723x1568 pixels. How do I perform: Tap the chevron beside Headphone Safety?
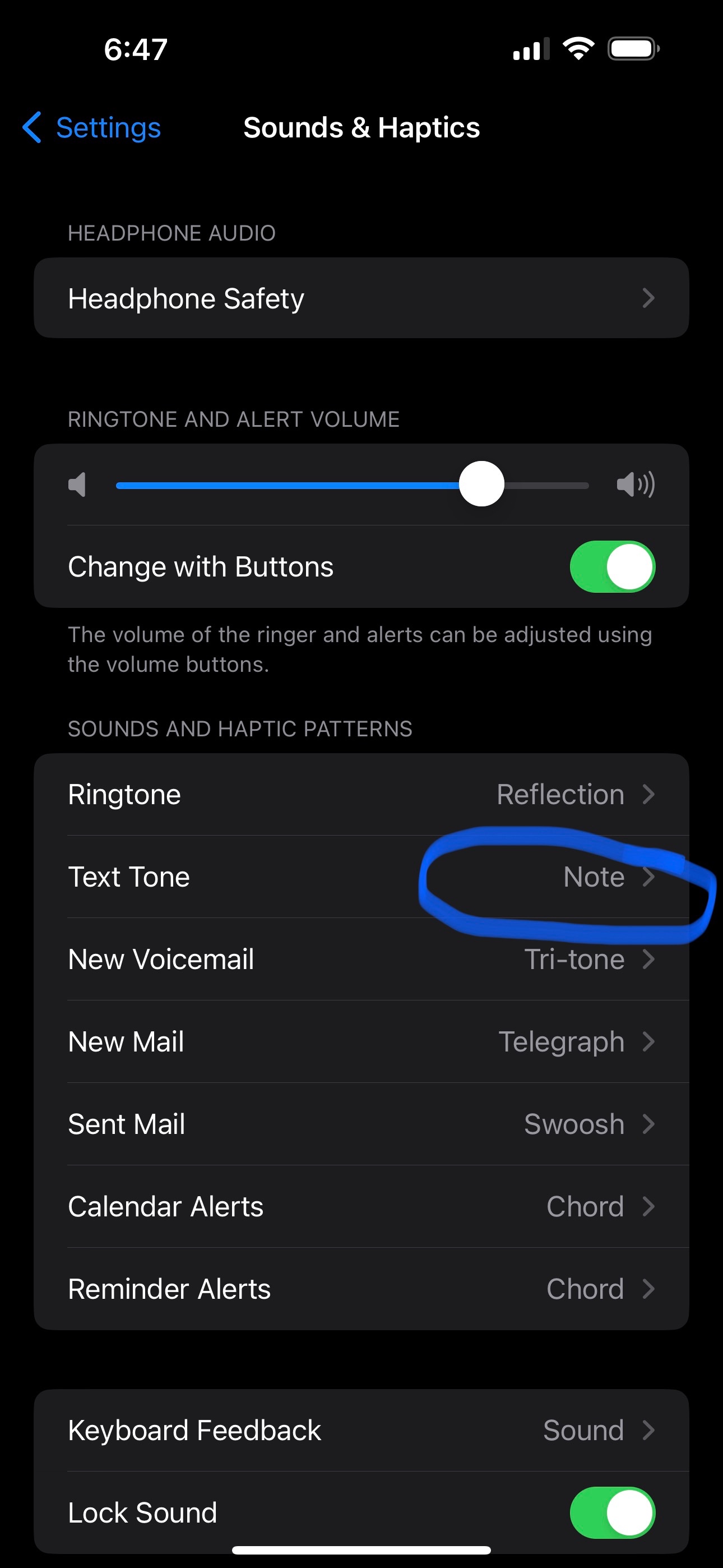click(650, 298)
